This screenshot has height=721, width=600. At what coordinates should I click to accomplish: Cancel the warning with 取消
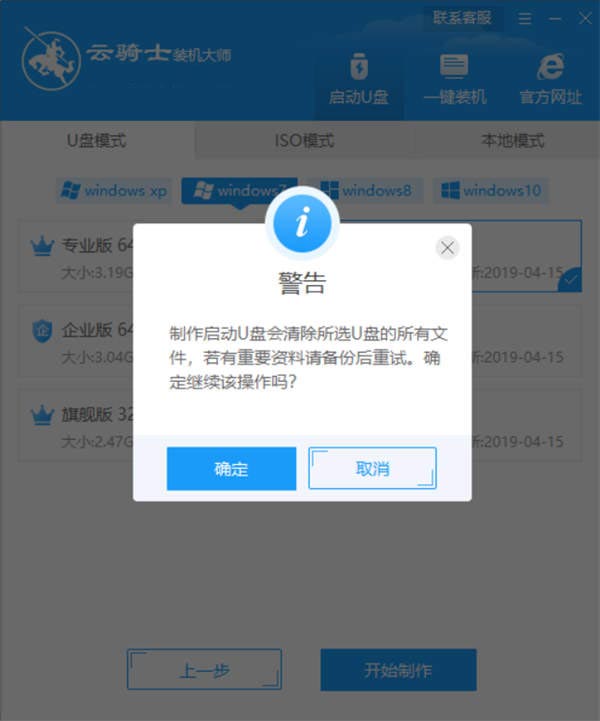click(x=372, y=468)
